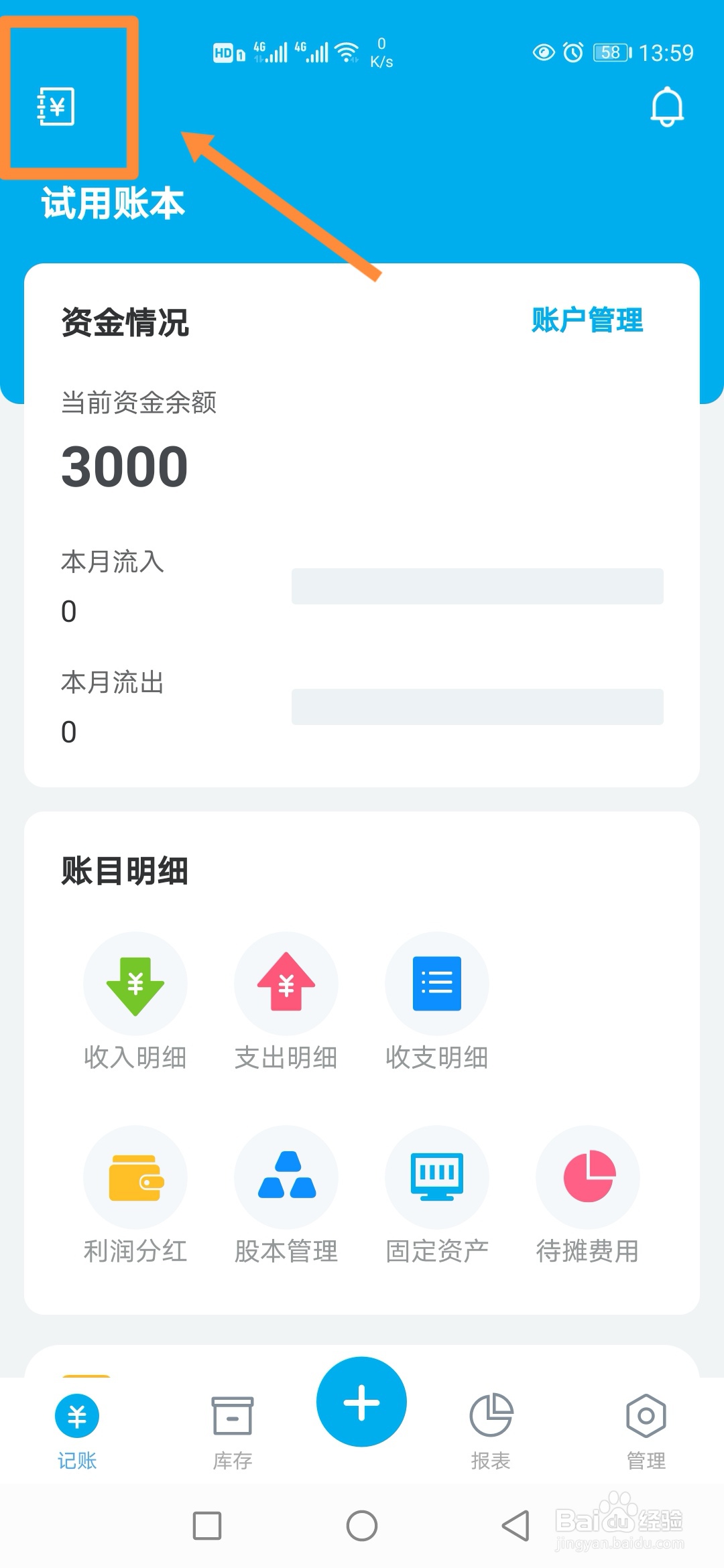This screenshot has width=724, height=1568.
Task: Select the 股本管理 equity management icon
Action: click(286, 1177)
